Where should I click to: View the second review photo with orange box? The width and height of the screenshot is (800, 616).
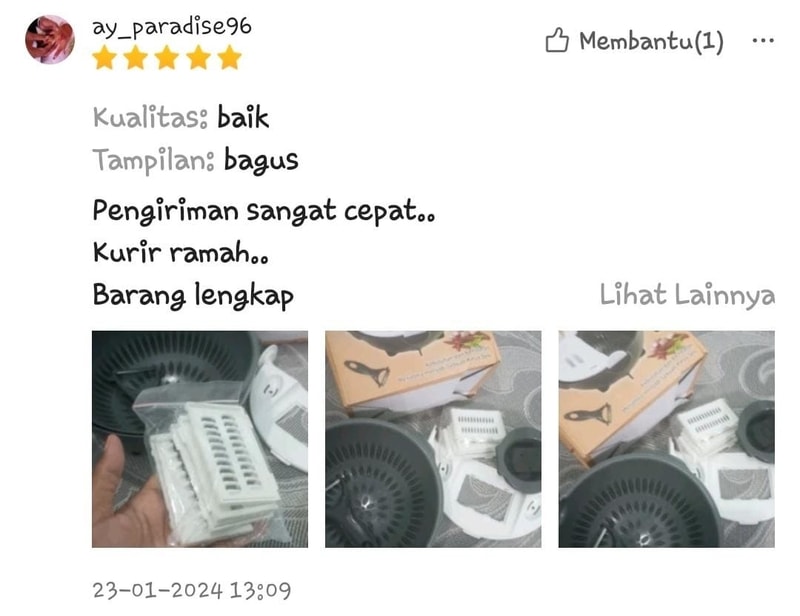pos(433,439)
